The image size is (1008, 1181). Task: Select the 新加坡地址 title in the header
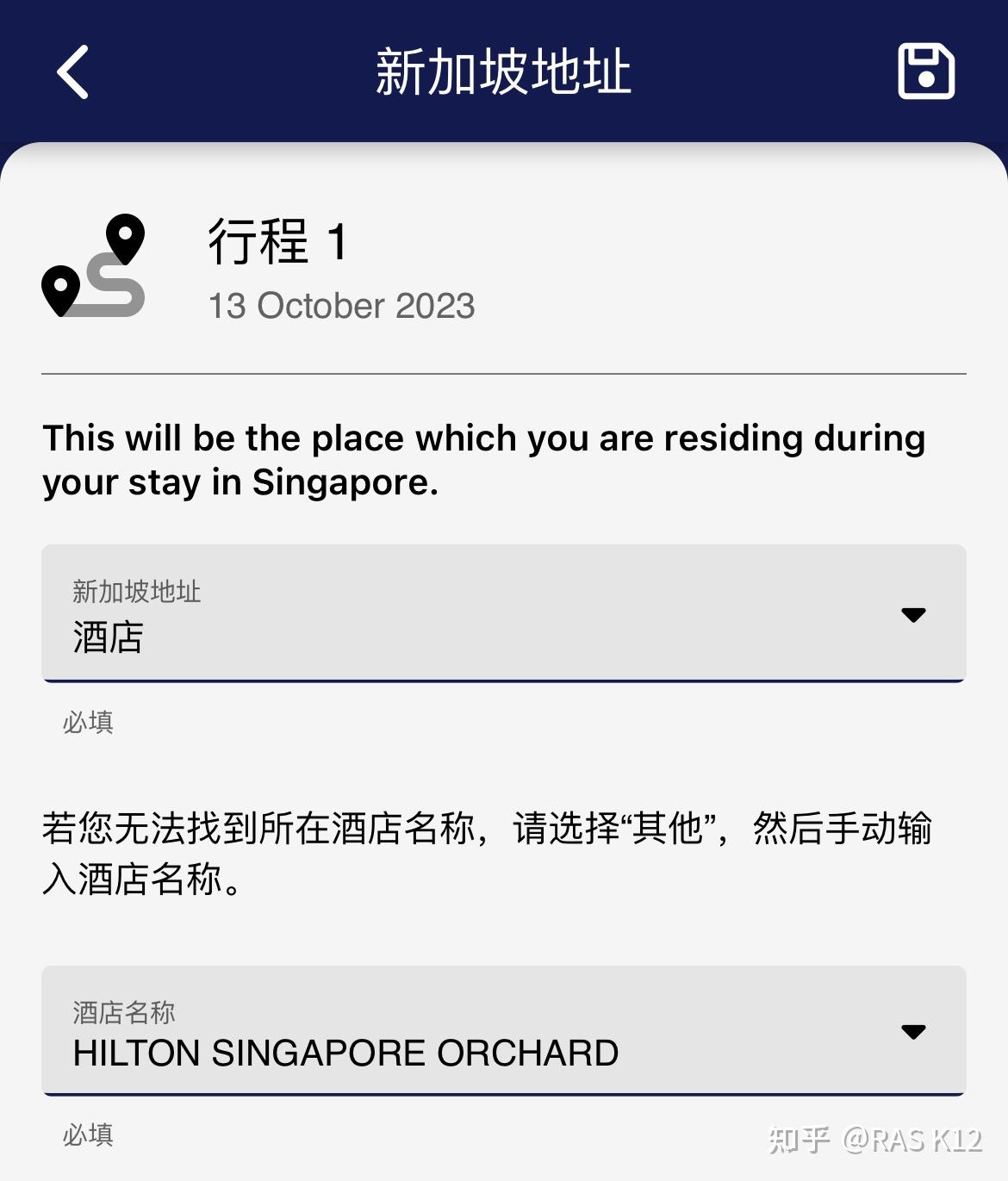click(x=504, y=72)
